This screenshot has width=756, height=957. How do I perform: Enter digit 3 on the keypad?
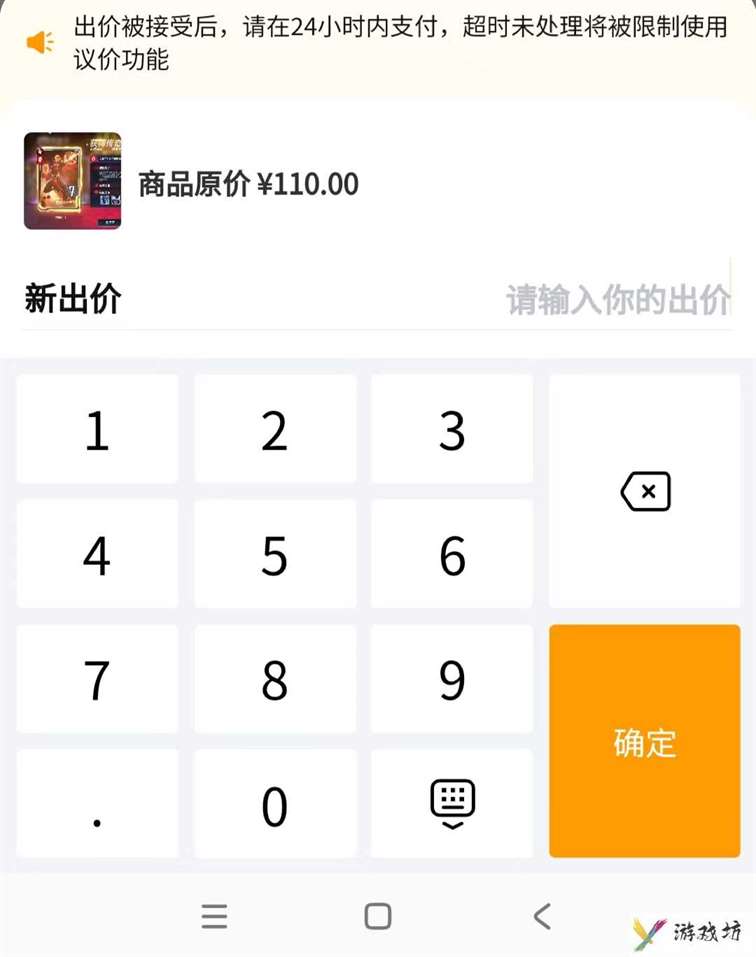[x=452, y=430]
